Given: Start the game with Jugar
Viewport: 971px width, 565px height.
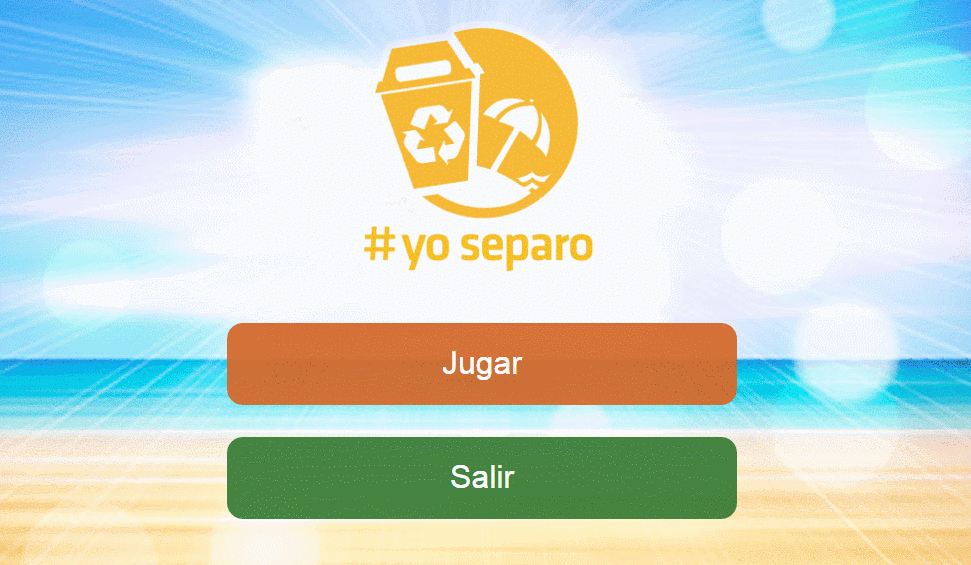Looking at the screenshot, I should tap(482, 364).
